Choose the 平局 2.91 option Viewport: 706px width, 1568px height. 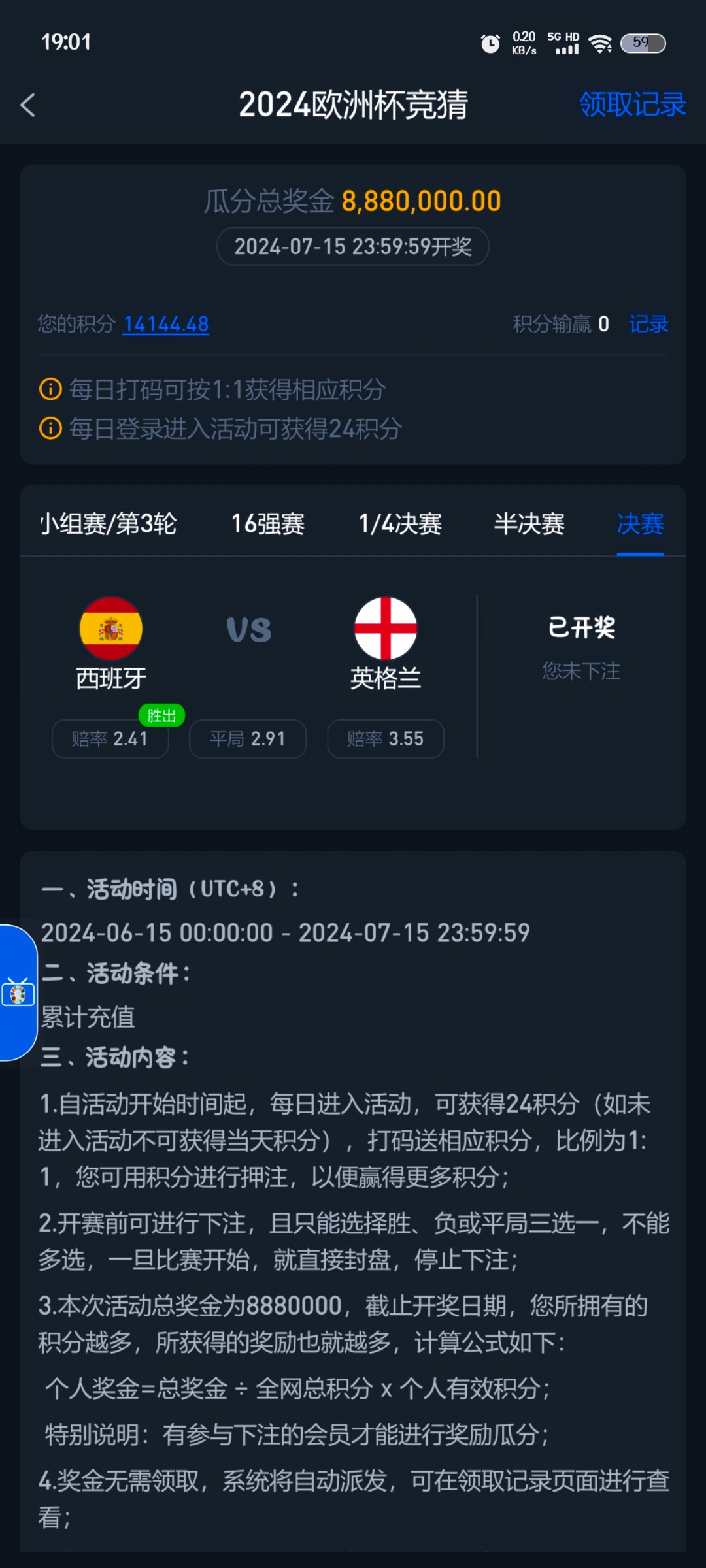coord(248,739)
